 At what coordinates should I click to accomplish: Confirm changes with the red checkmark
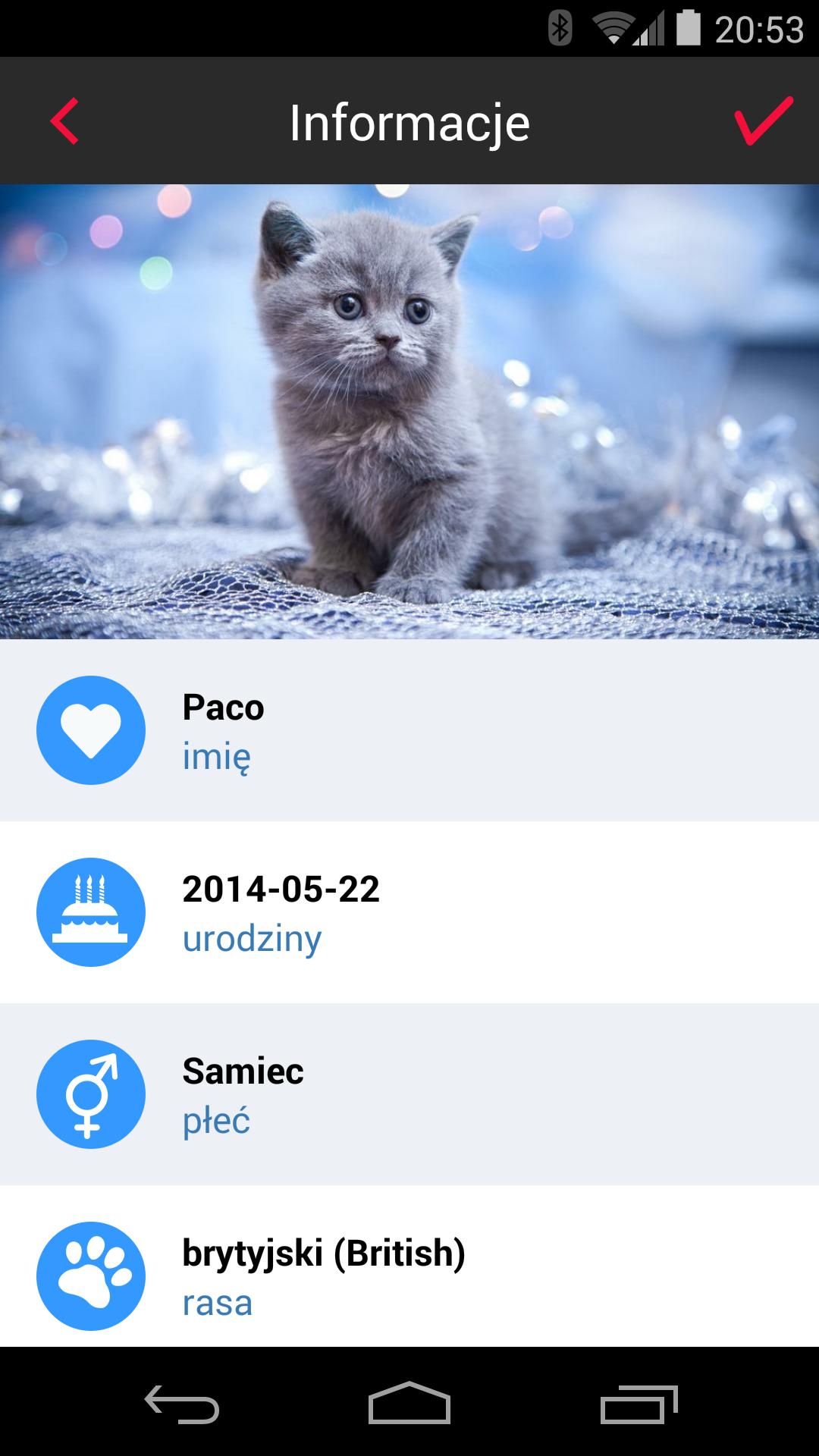763,121
